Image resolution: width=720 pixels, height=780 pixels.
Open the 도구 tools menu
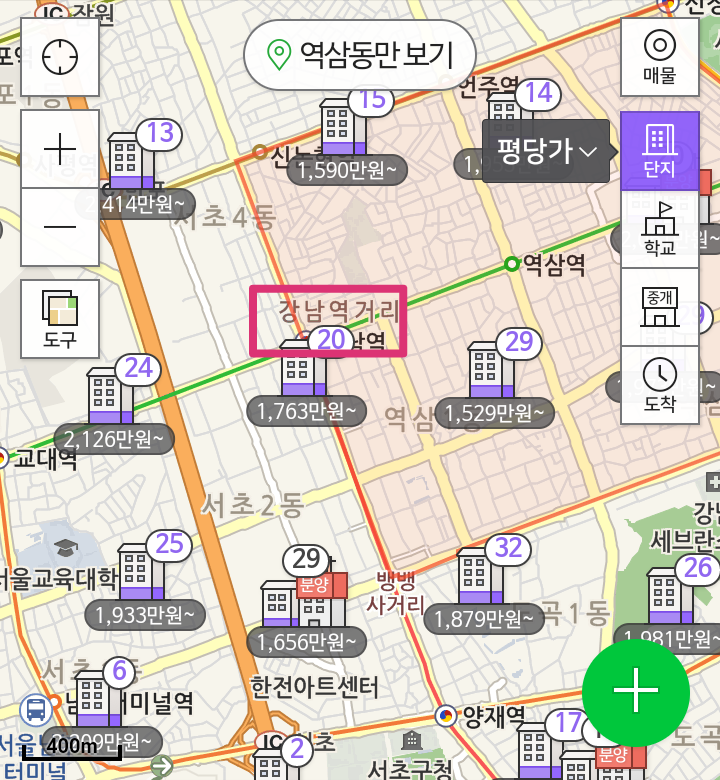pos(60,319)
